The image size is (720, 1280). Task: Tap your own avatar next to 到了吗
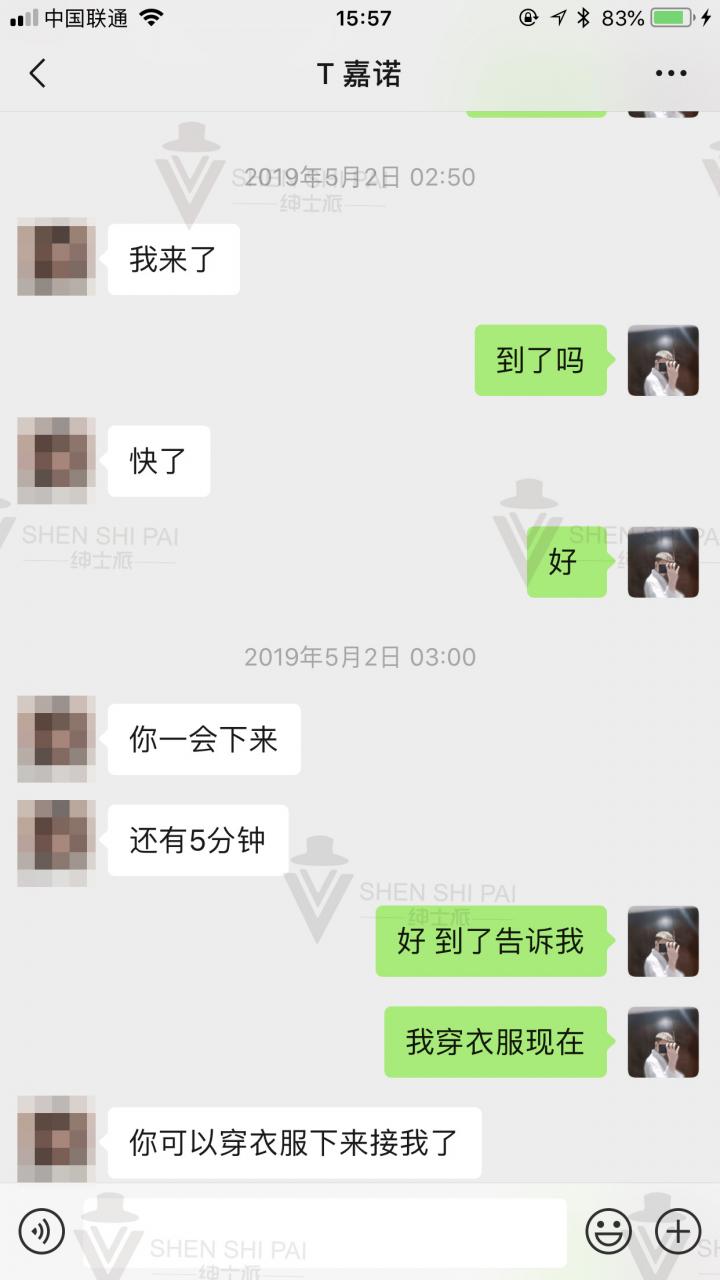pos(662,361)
